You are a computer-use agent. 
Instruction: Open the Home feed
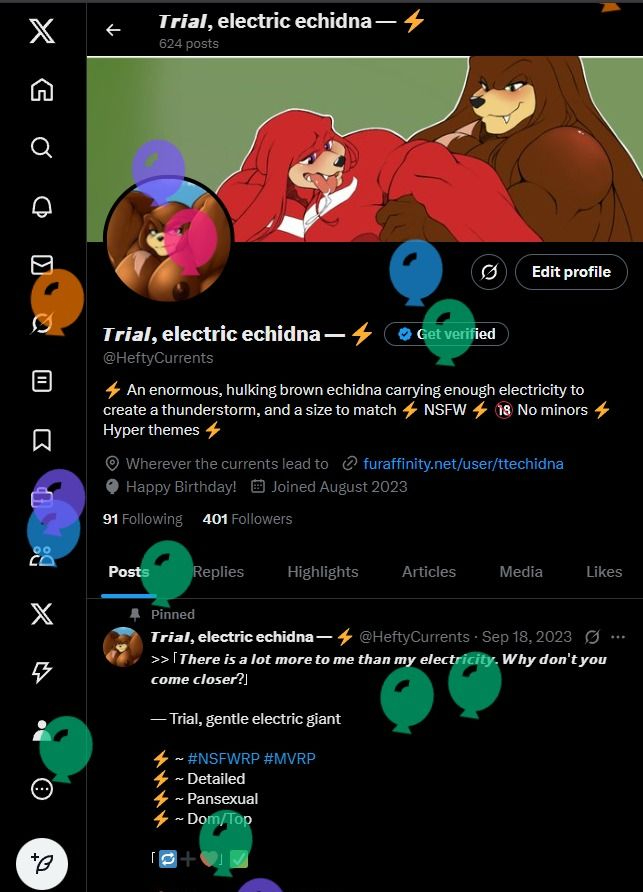[x=42, y=90]
